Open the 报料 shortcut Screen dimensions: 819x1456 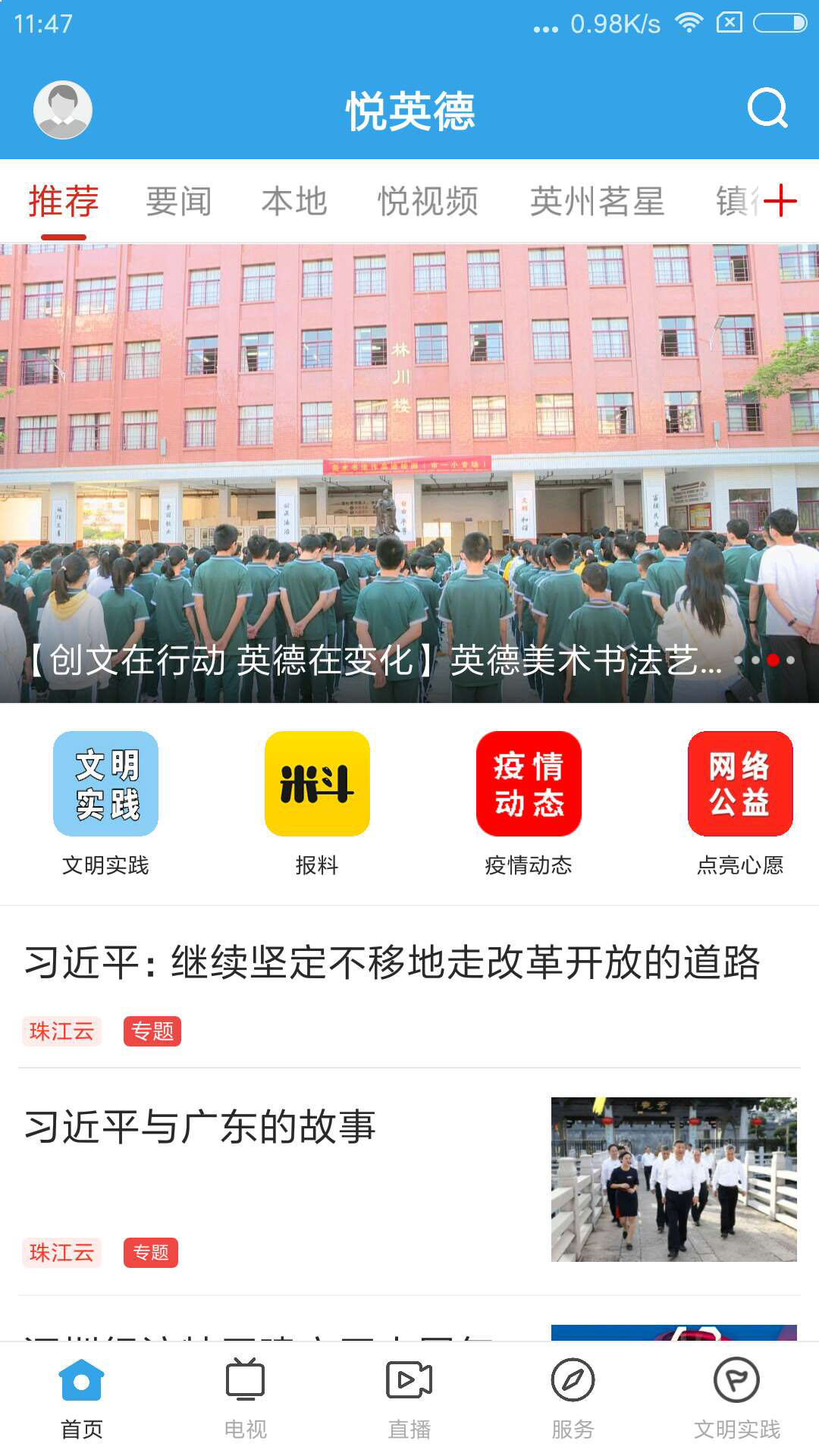[x=317, y=784]
